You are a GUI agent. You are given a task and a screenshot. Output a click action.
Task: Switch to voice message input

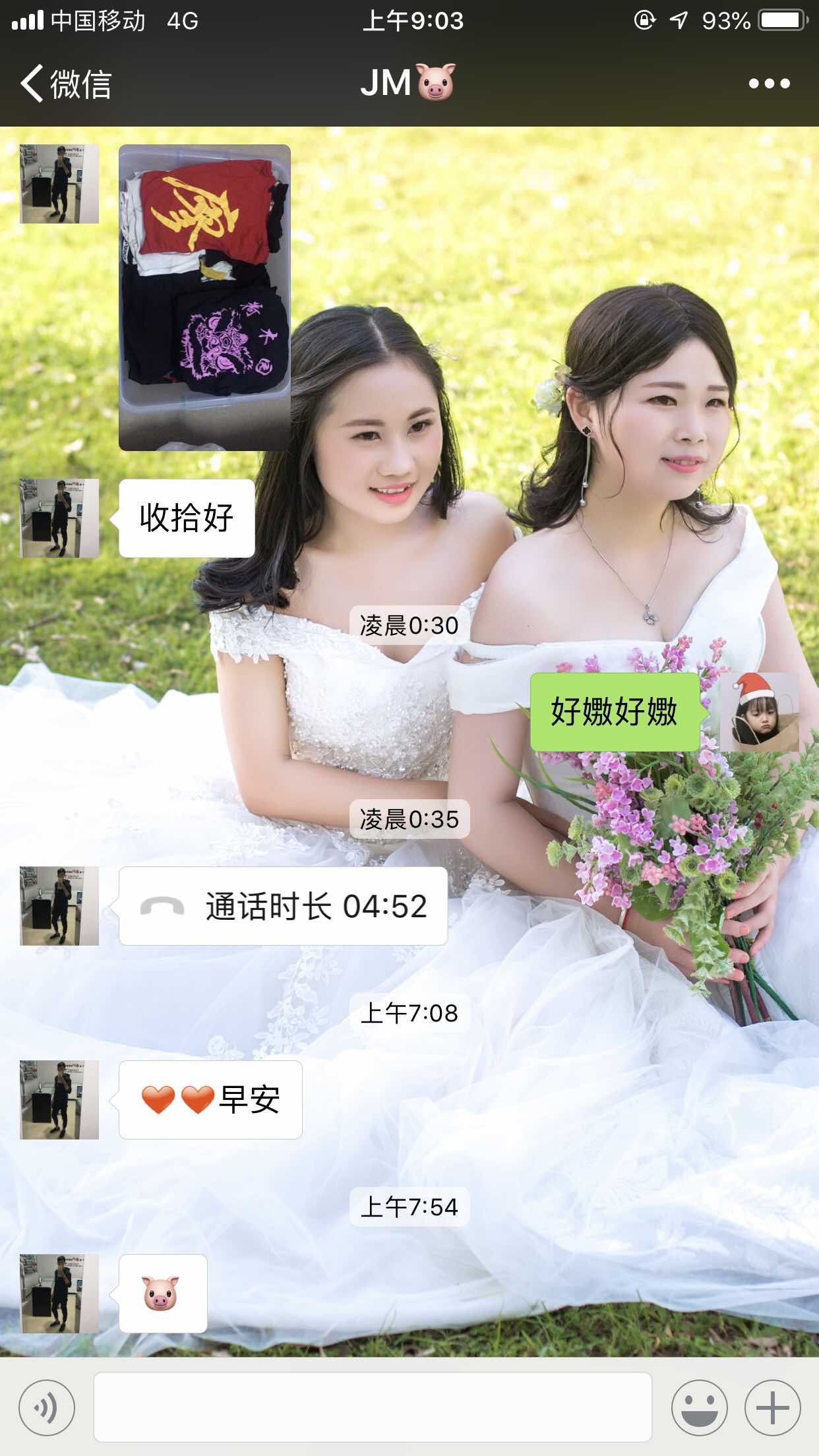pyautogui.click(x=47, y=1407)
